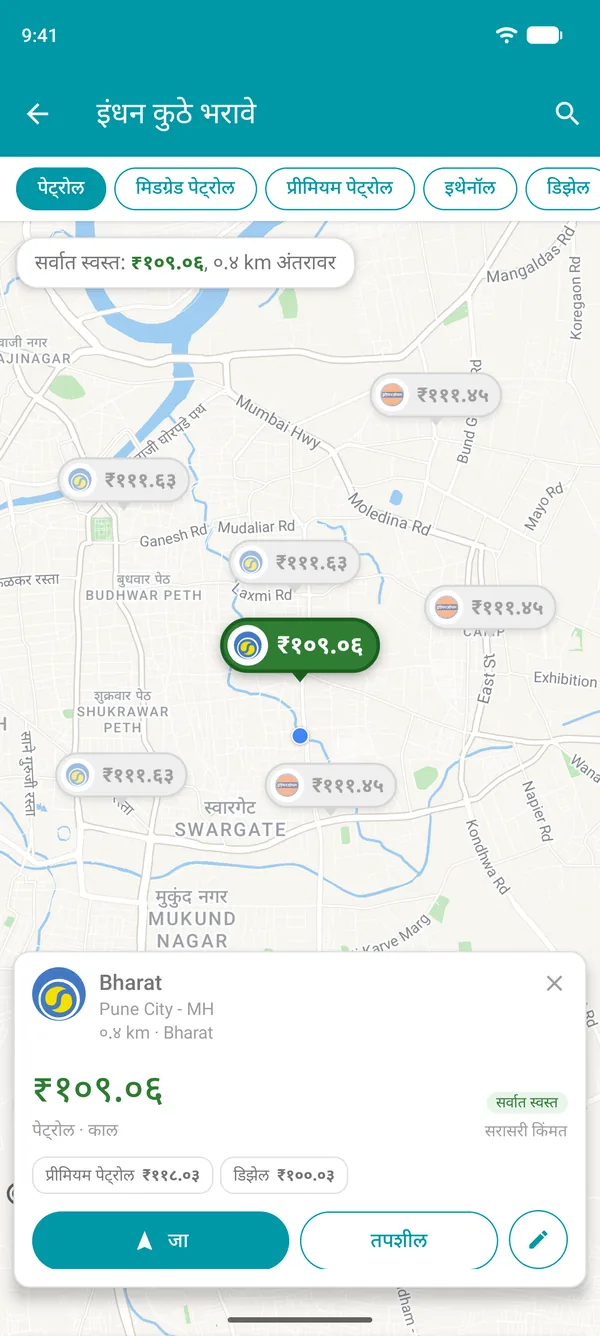Edit price using the pencil icon
This screenshot has width=600, height=1336.
tap(538, 1241)
